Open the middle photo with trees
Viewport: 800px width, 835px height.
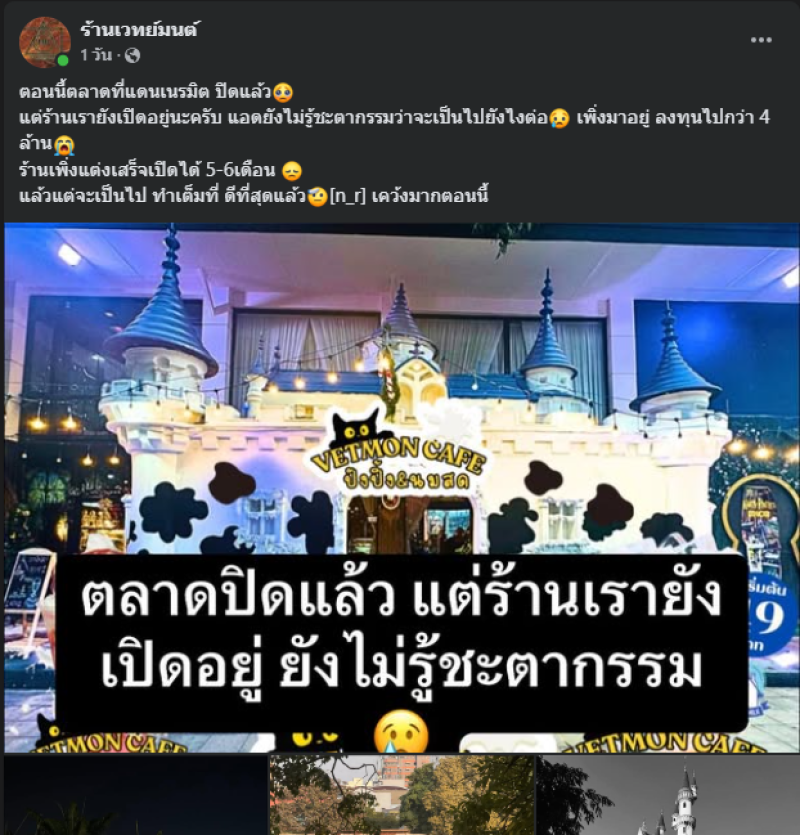(x=401, y=796)
